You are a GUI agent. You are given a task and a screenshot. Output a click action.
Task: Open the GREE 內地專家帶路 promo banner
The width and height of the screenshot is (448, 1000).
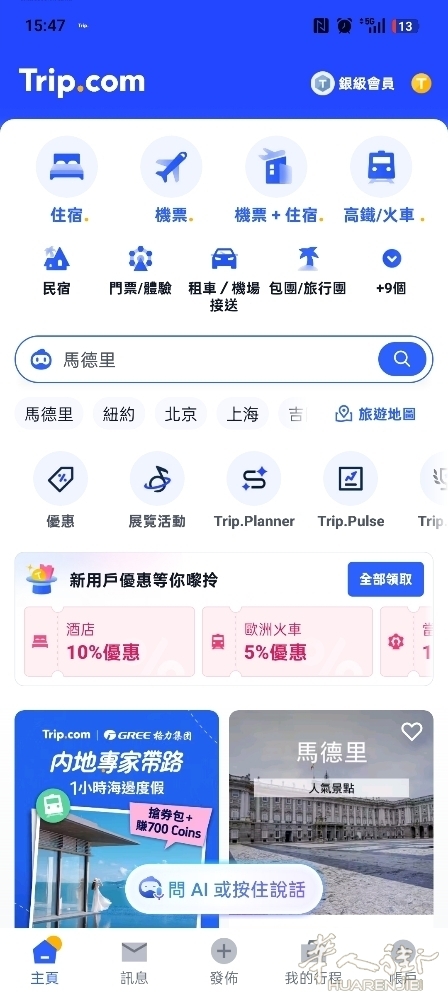pyautogui.click(x=117, y=819)
